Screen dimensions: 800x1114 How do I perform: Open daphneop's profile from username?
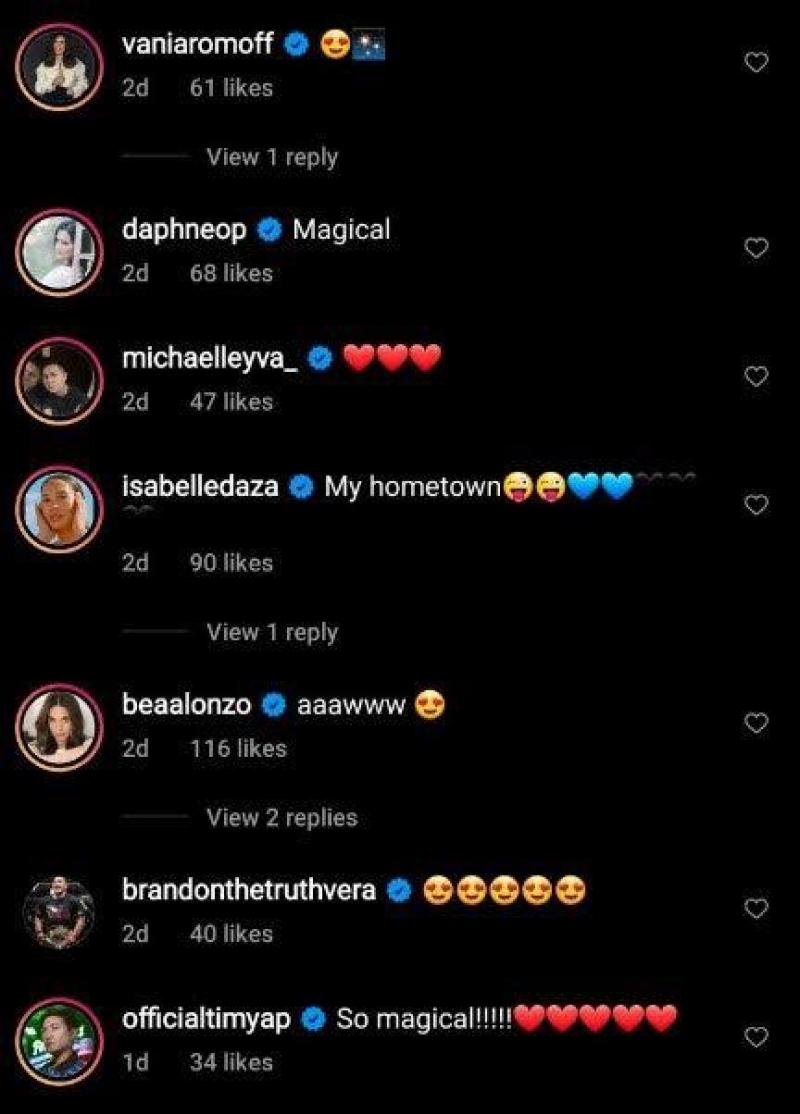tap(184, 230)
